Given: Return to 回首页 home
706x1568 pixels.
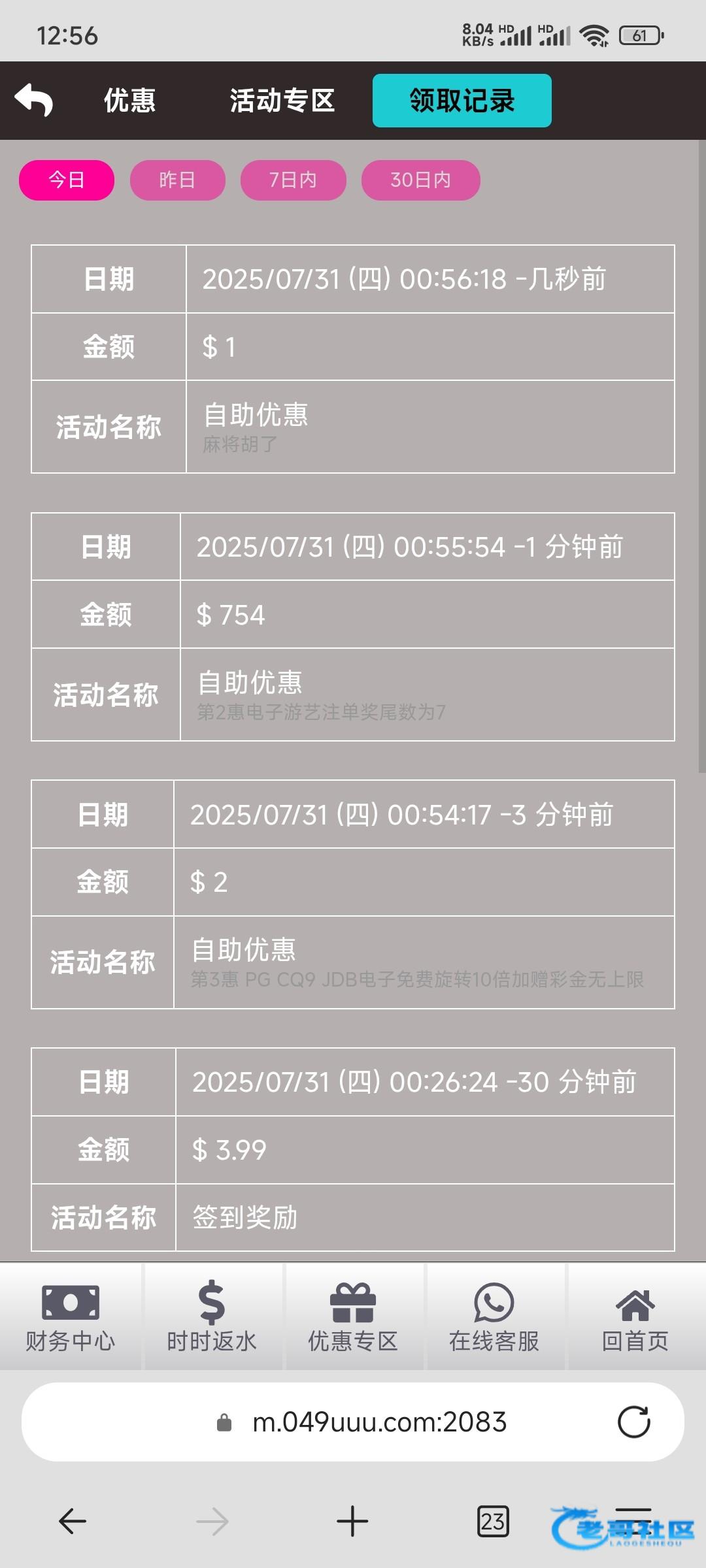Looking at the screenshot, I should (x=635, y=1316).
